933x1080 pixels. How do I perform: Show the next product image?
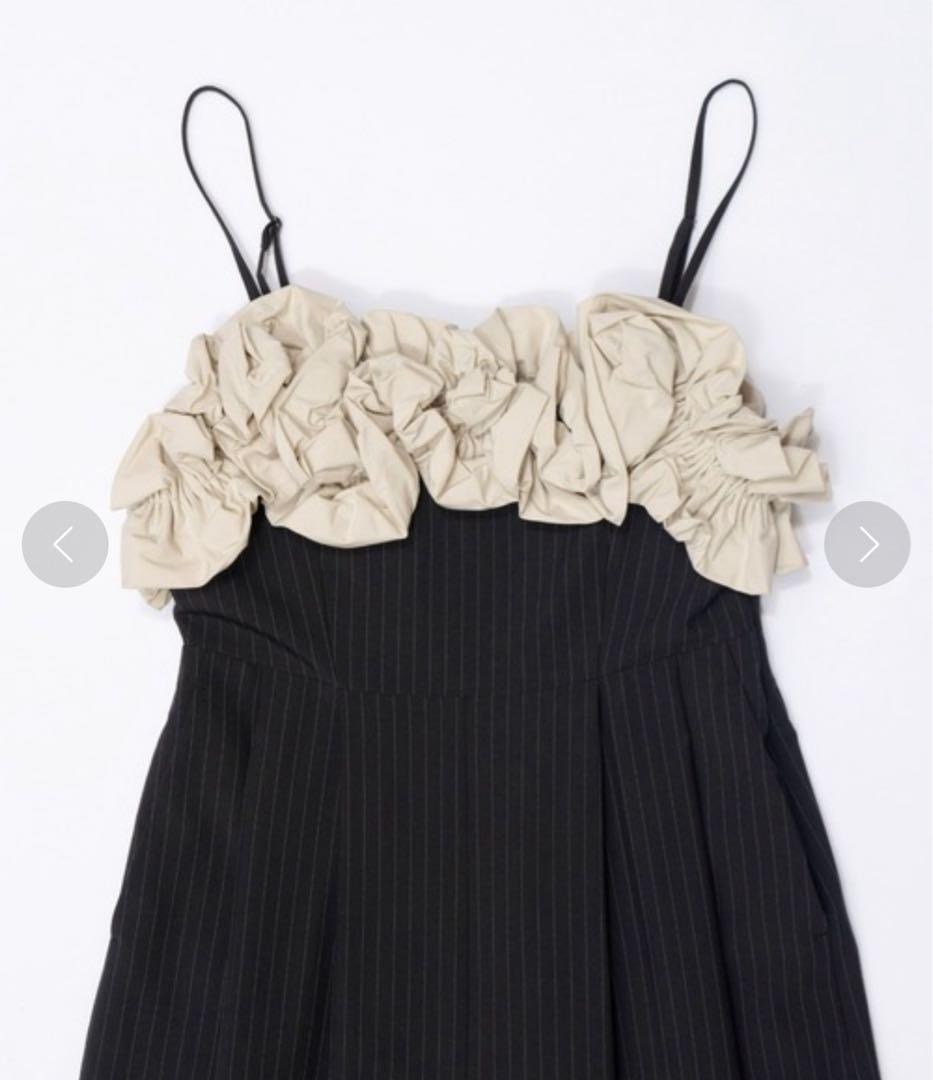click(x=867, y=544)
